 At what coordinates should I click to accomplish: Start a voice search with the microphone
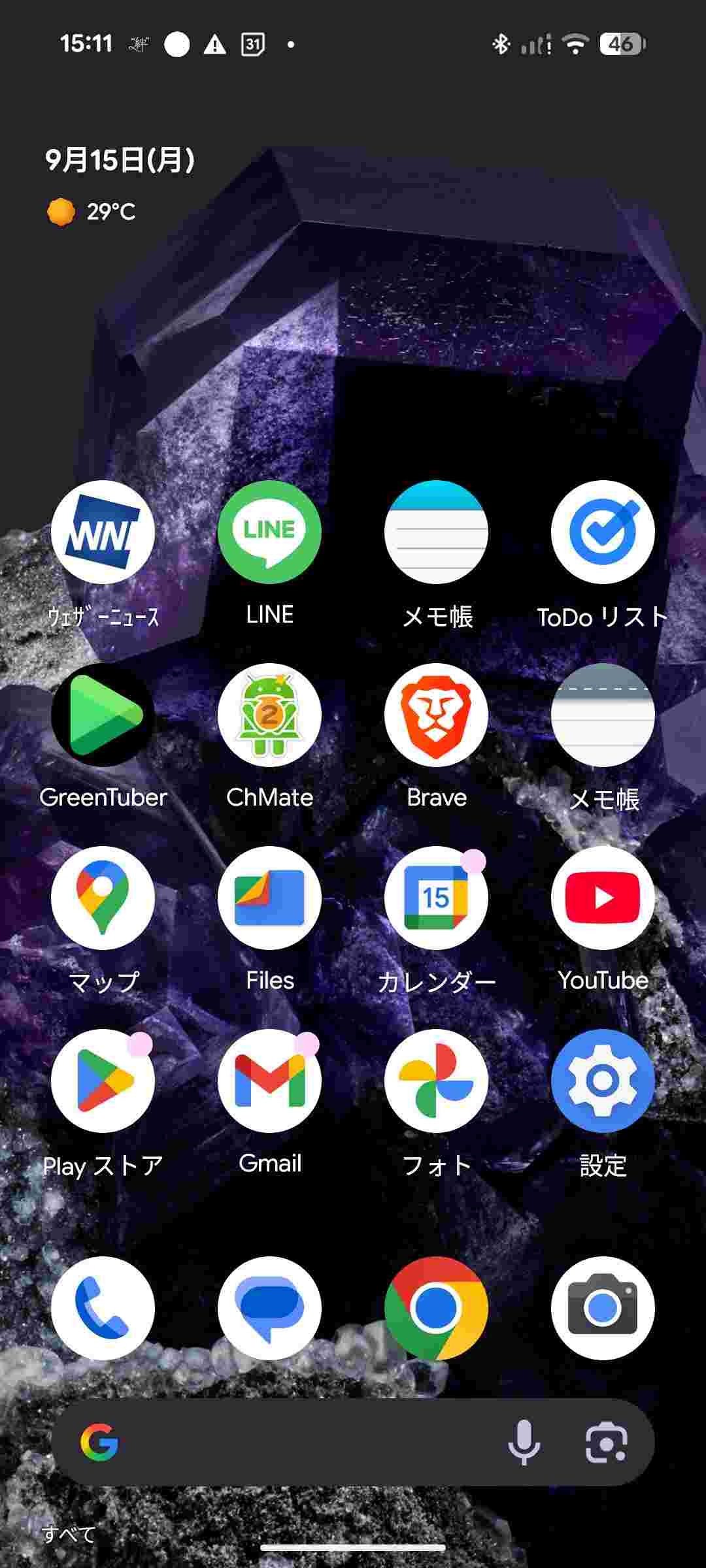point(524,1442)
